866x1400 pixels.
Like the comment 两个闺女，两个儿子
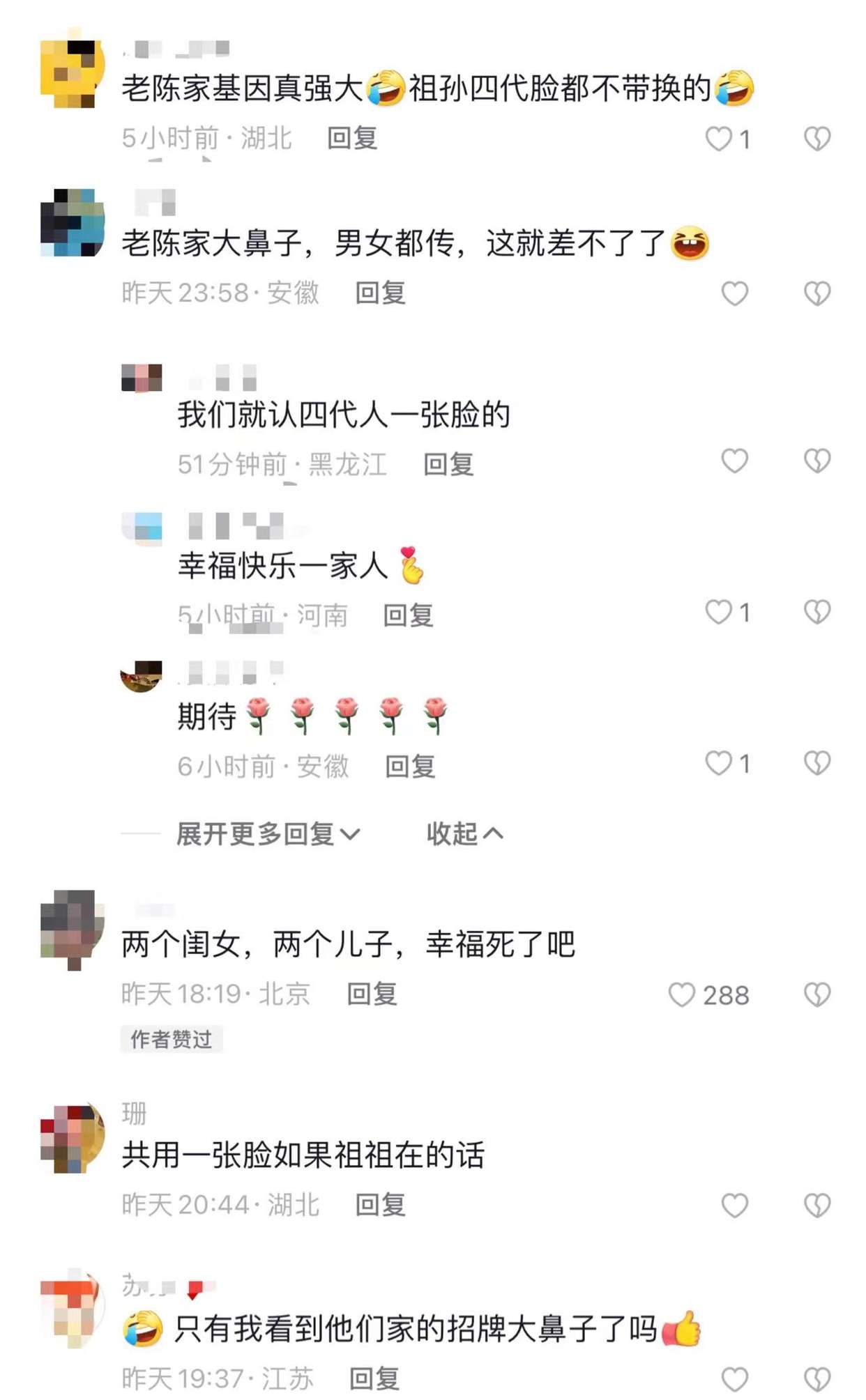[x=682, y=994]
